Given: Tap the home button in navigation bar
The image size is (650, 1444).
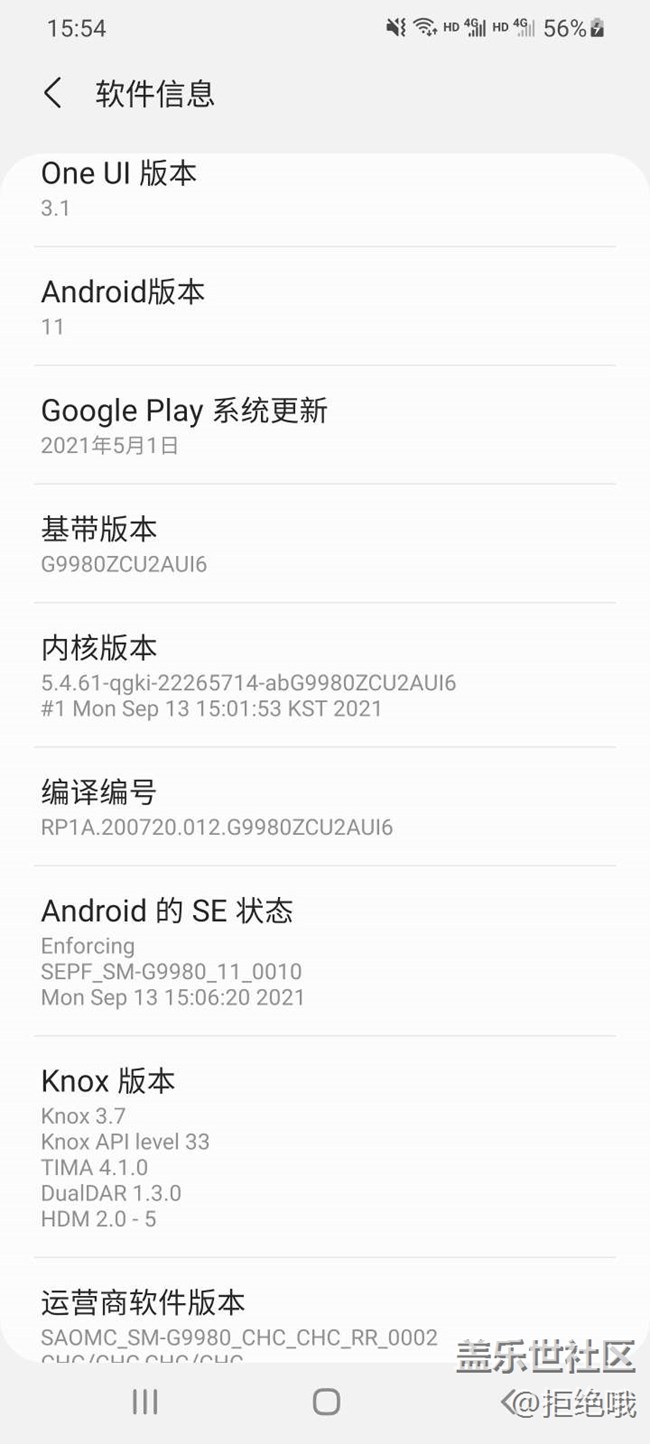Looking at the screenshot, I should (326, 1401).
